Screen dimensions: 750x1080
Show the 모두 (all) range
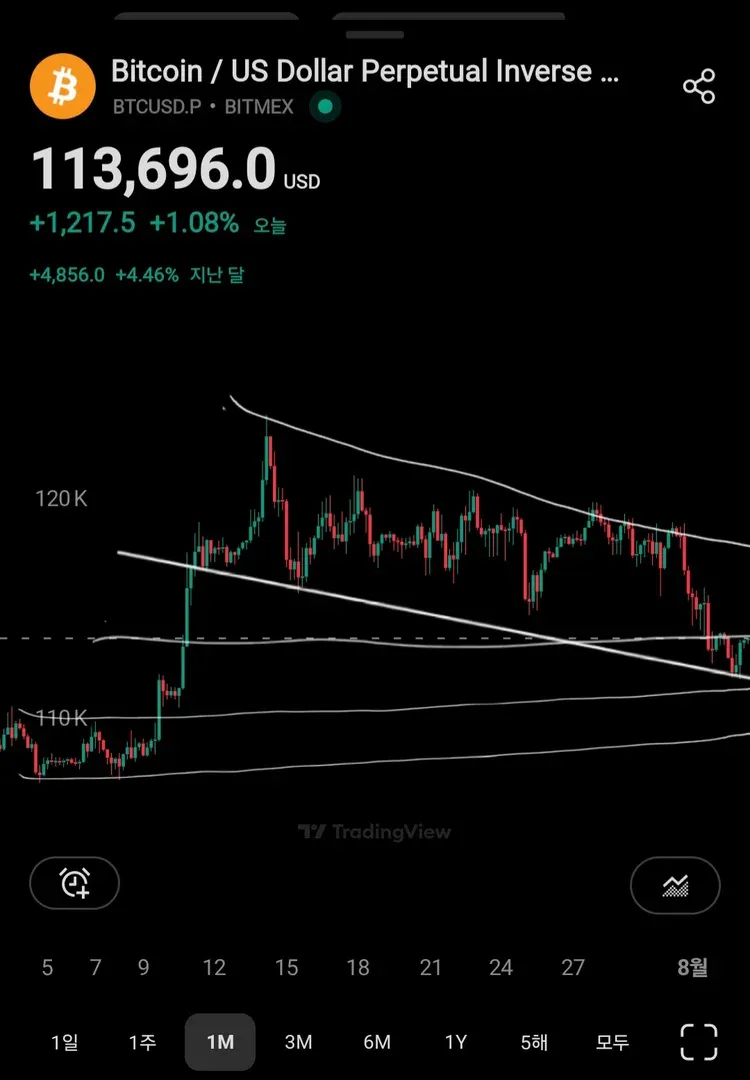tap(612, 1042)
